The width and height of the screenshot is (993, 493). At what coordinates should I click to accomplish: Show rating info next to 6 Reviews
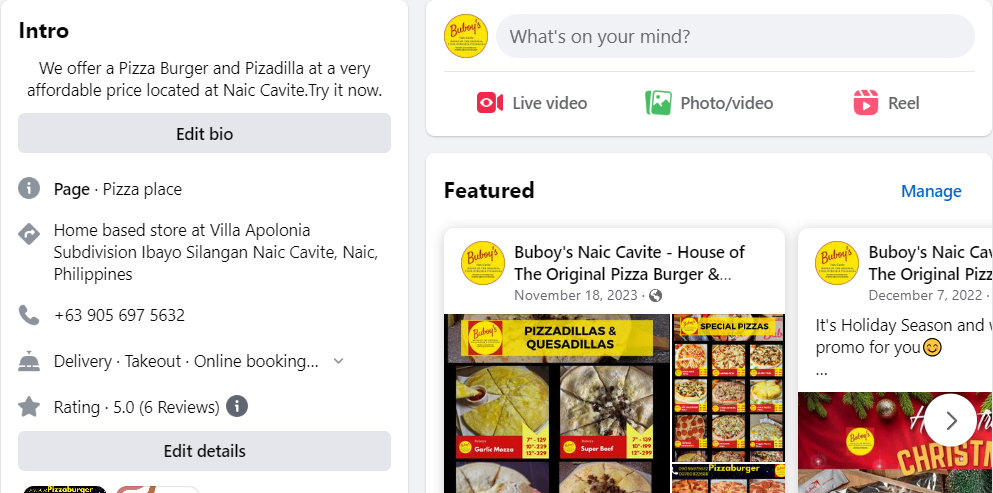click(237, 407)
